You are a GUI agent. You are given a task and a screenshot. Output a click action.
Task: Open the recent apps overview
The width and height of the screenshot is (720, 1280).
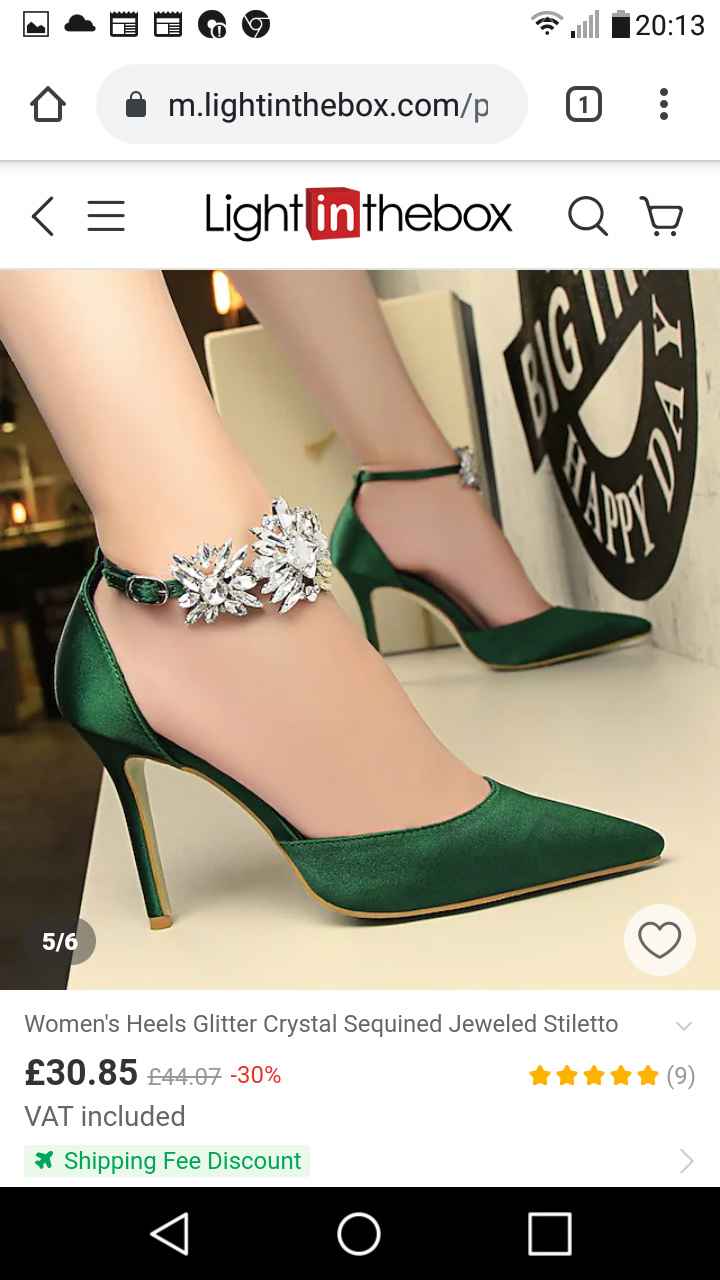549,1233
